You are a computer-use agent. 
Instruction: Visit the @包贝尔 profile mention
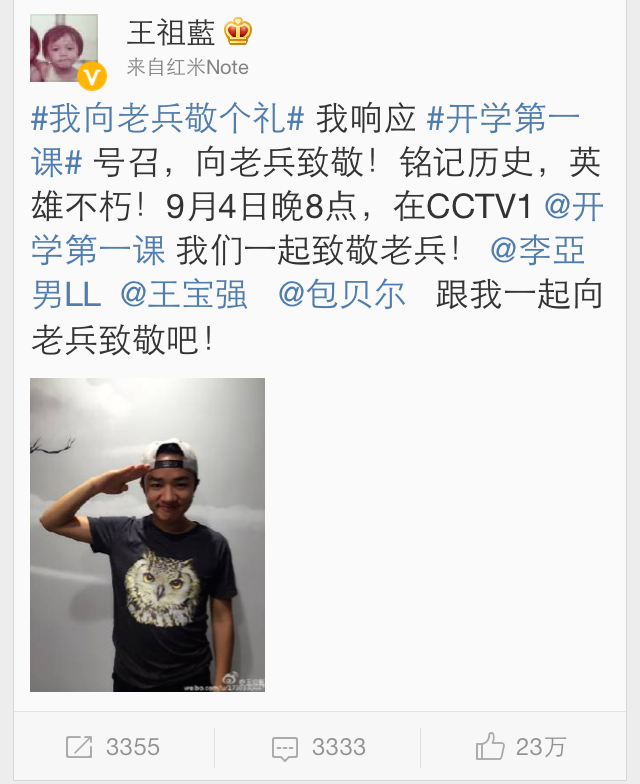(x=342, y=294)
